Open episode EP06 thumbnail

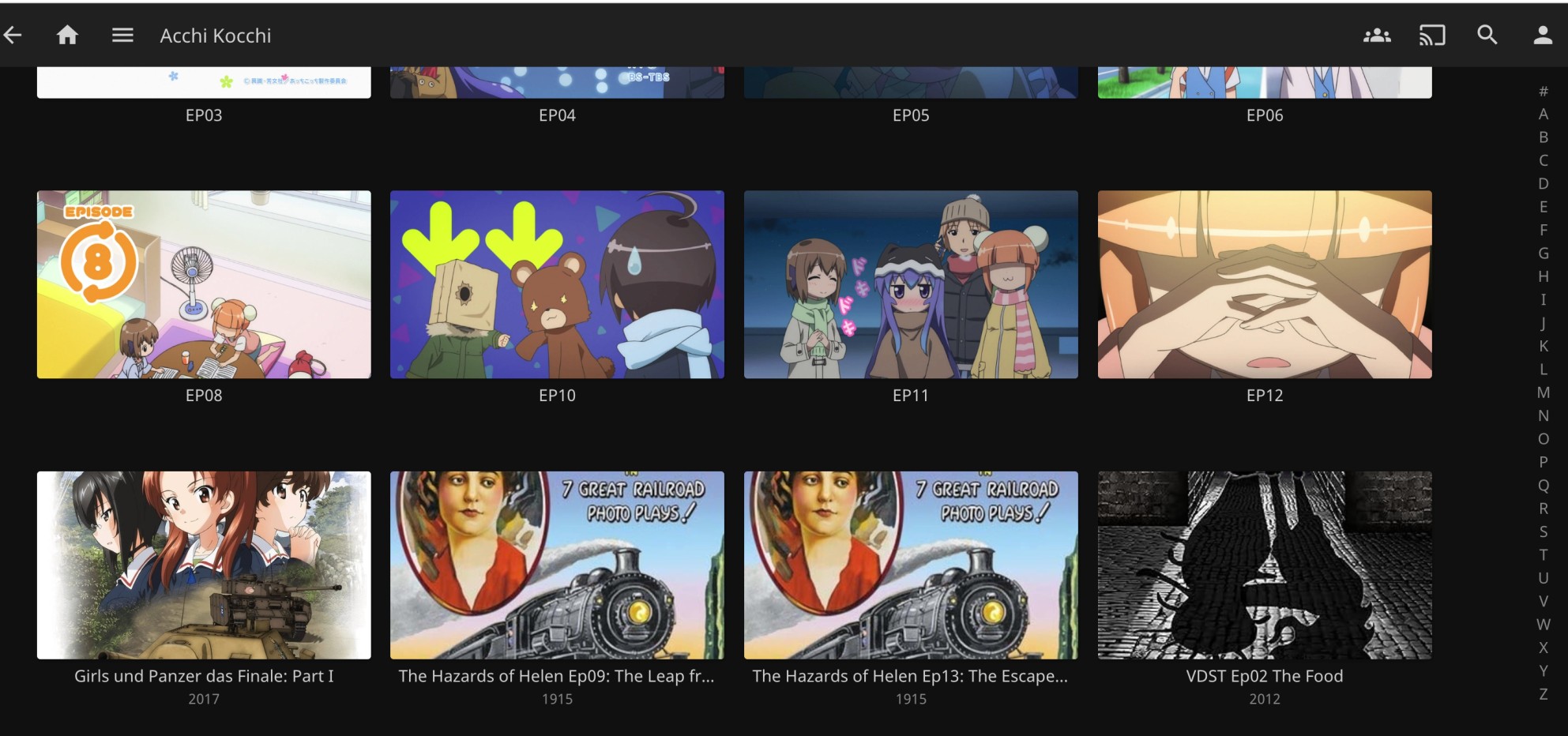[1264, 84]
